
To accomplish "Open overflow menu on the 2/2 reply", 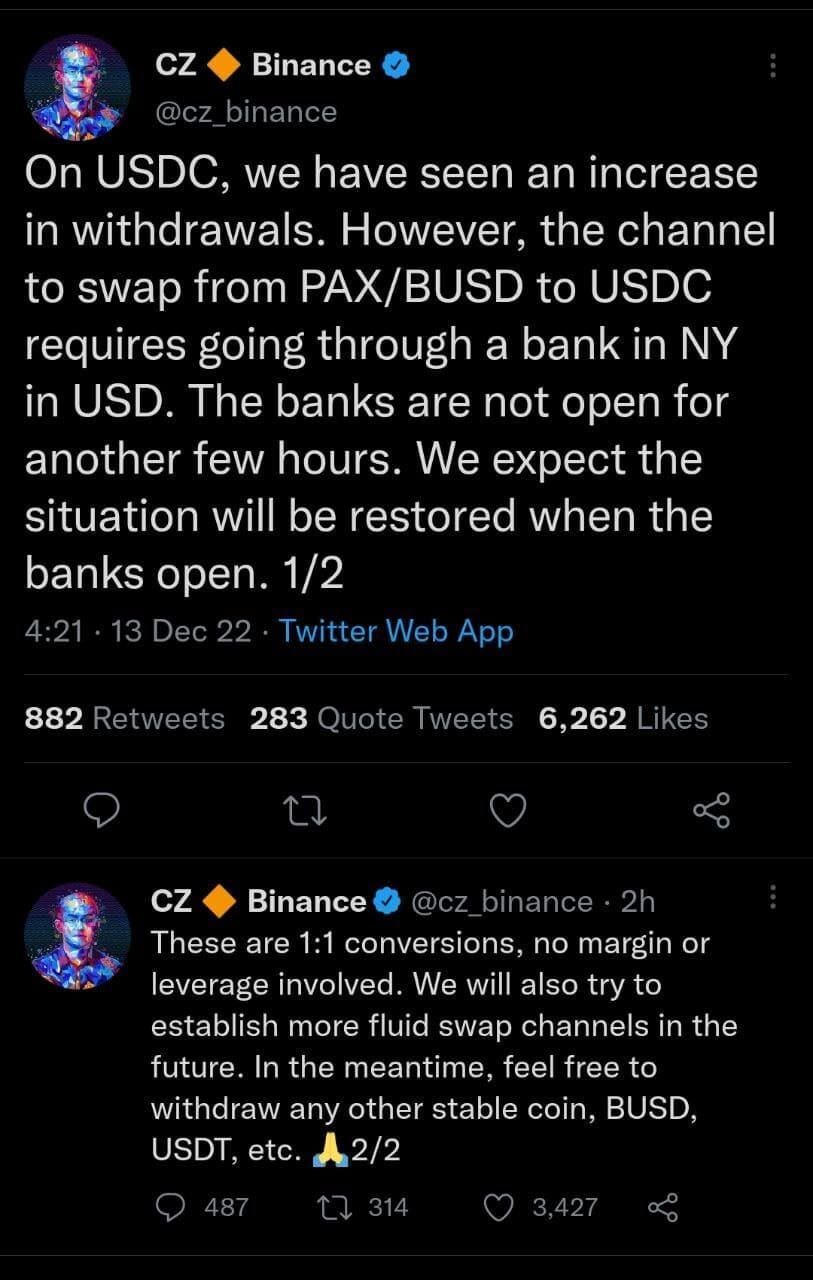I will click(771, 897).
